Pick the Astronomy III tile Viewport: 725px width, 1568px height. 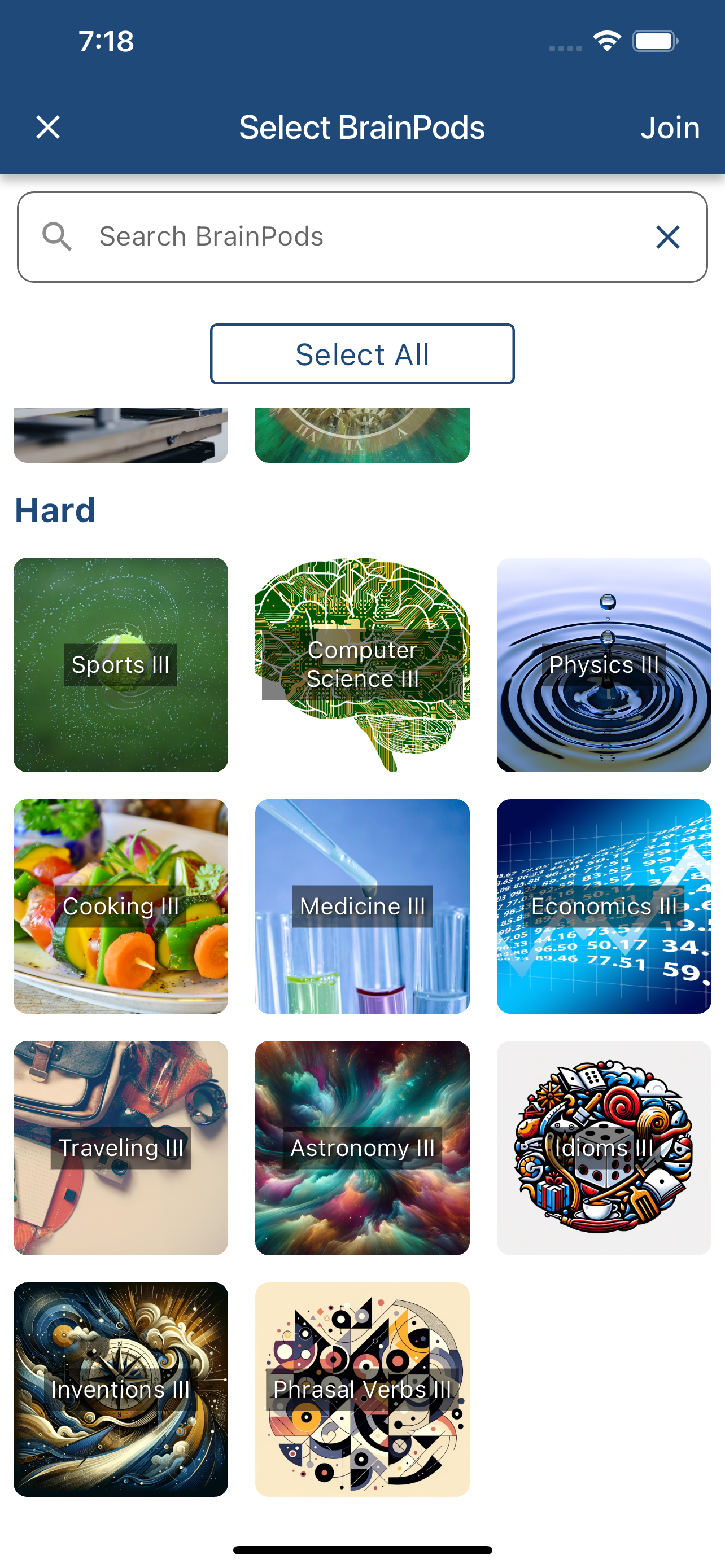pos(362,1148)
